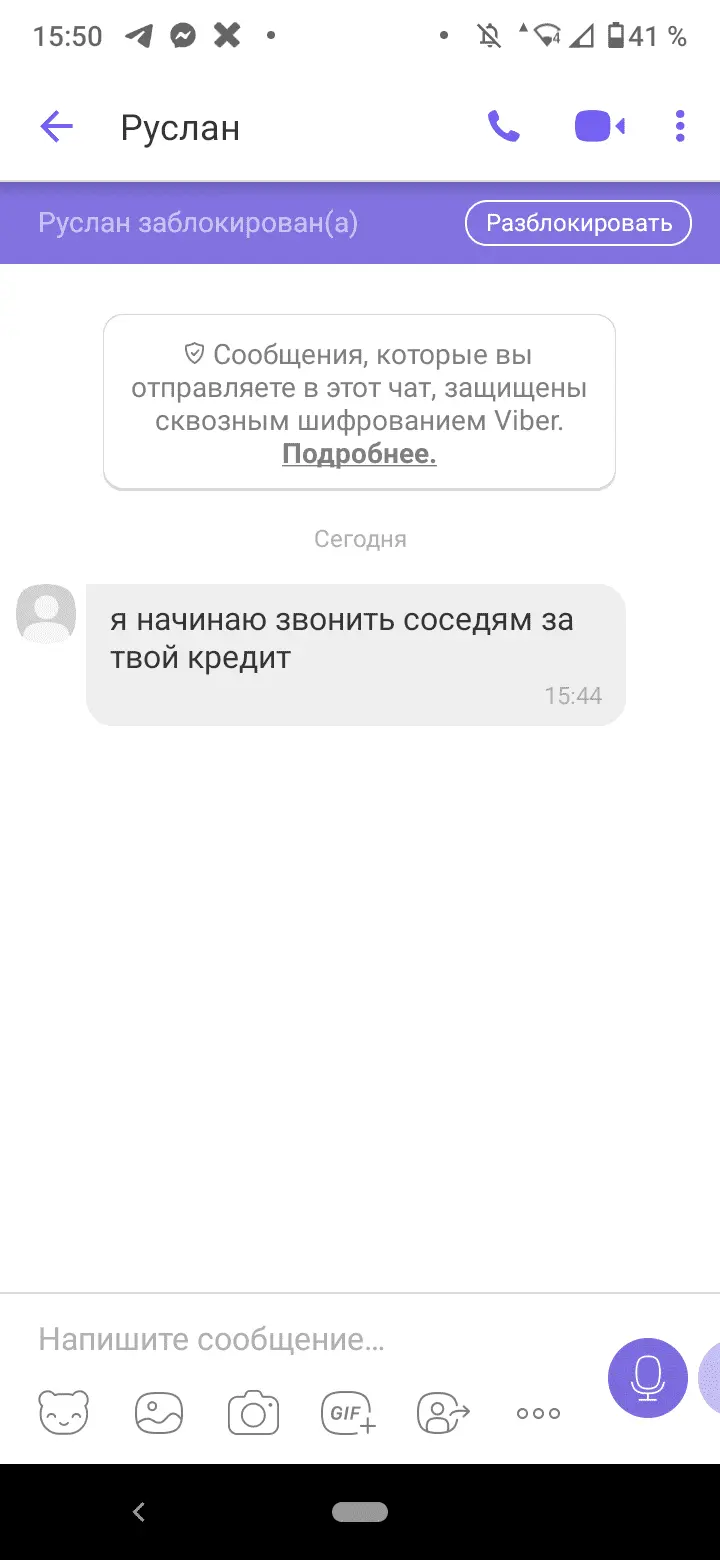Tap the system back arrow

(139, 1511)
